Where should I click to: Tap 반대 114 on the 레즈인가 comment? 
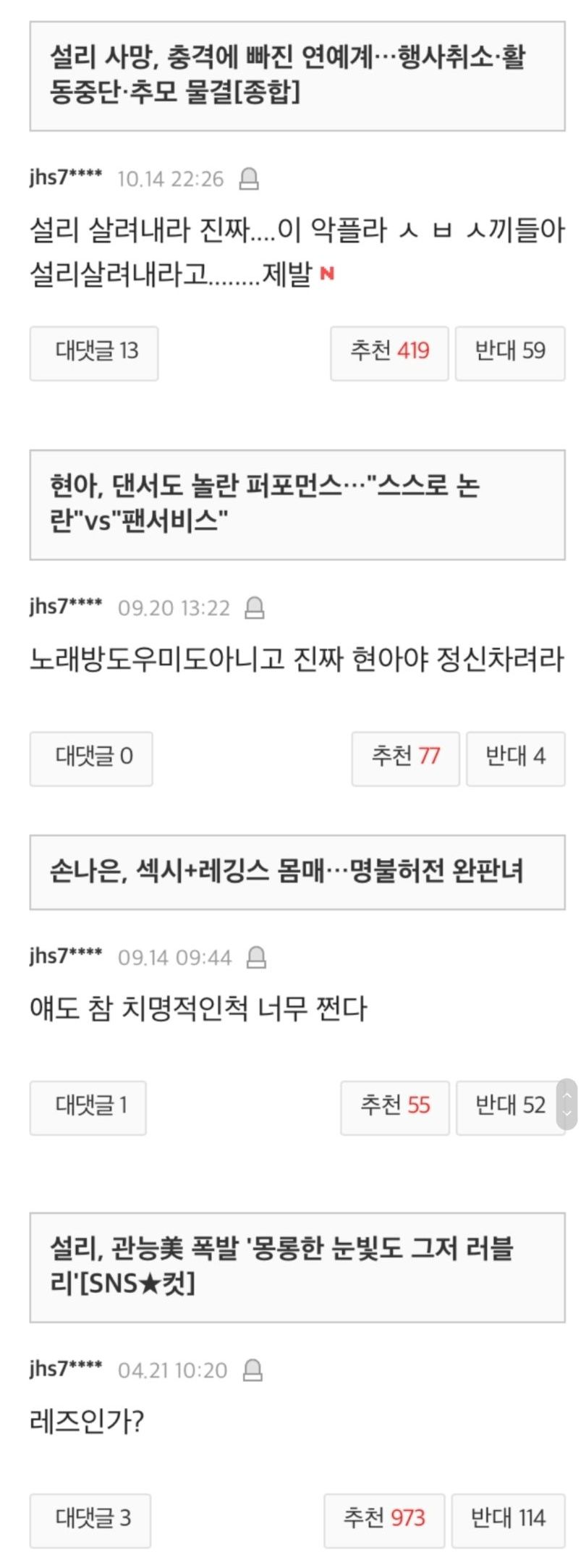508,1520
